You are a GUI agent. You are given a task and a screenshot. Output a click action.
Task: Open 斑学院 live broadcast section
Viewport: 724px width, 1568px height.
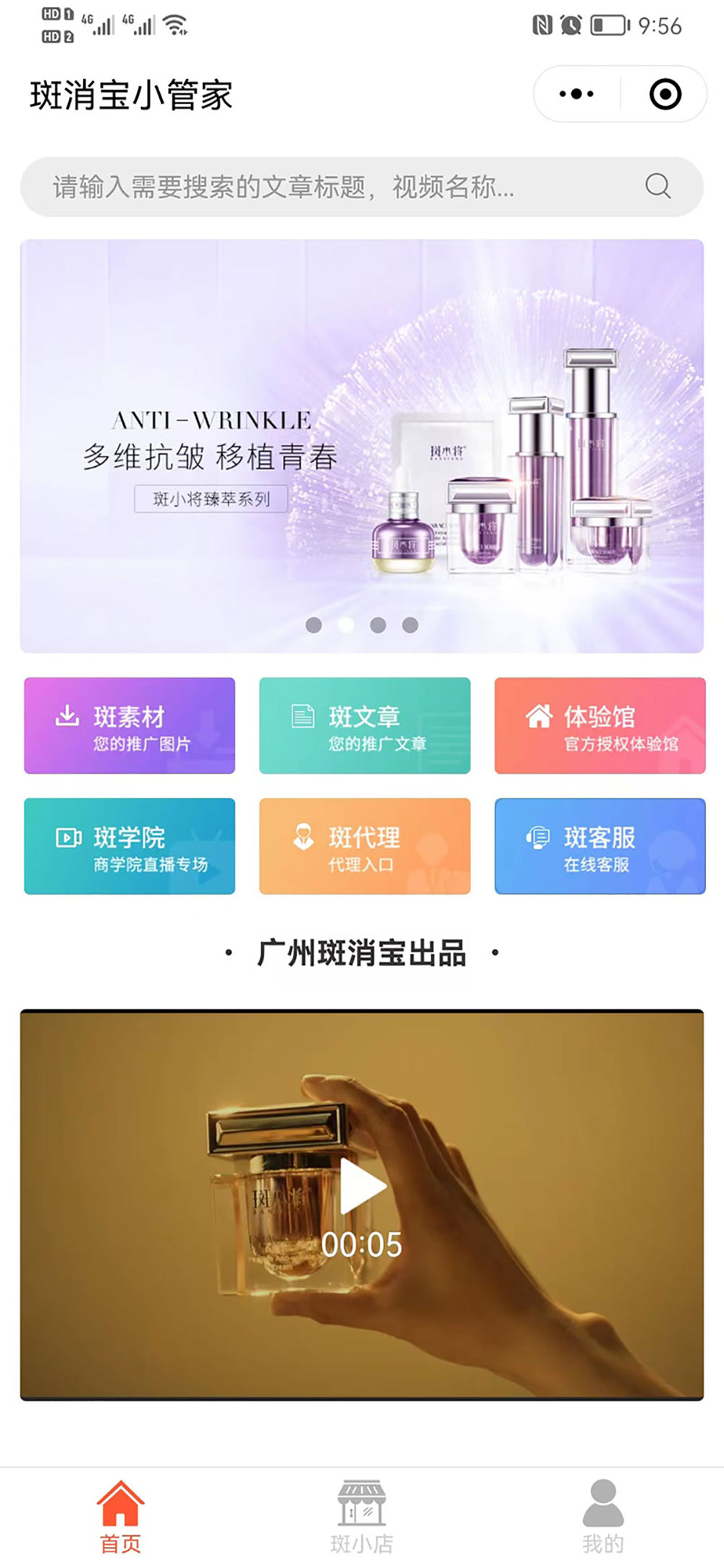point(130,846)
